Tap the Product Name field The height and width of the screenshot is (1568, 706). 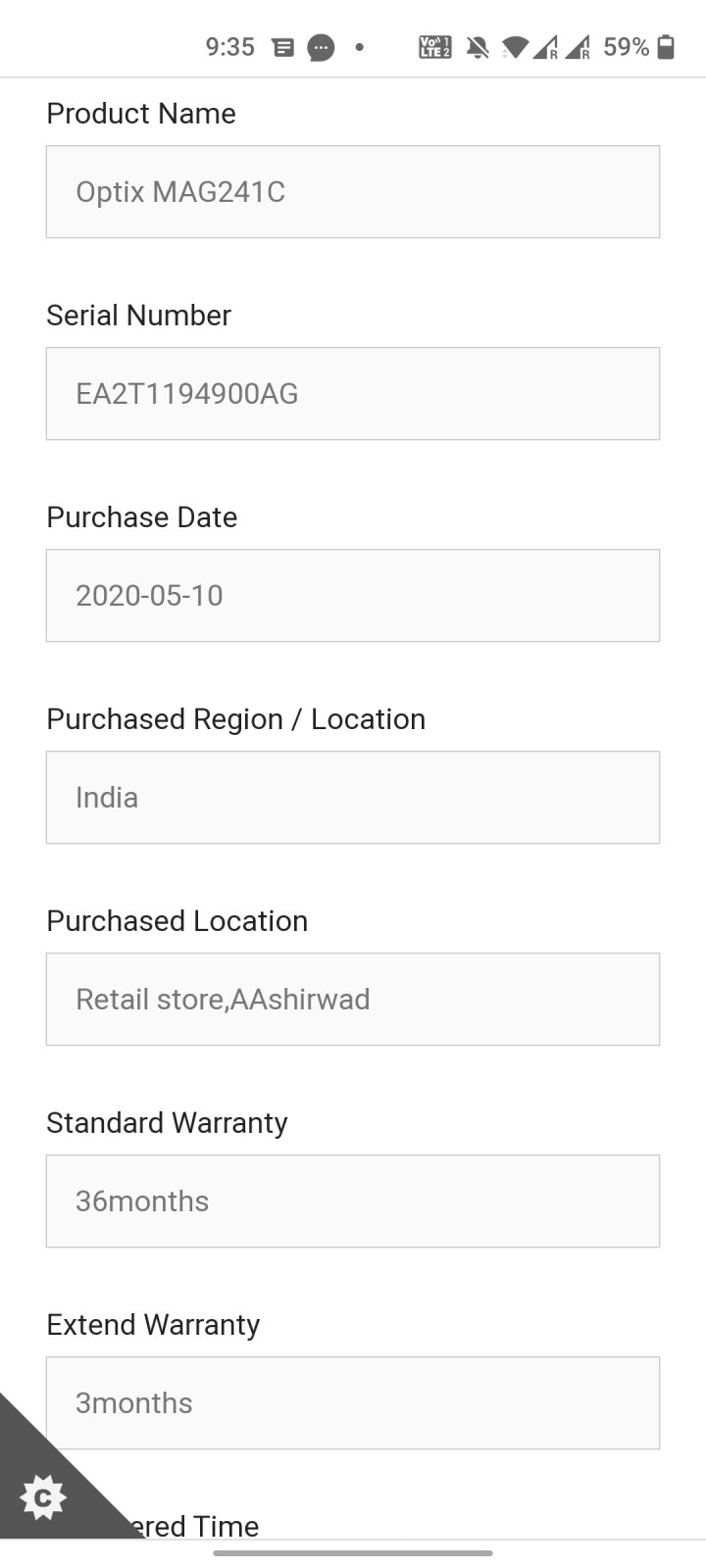tap(353, 192)
